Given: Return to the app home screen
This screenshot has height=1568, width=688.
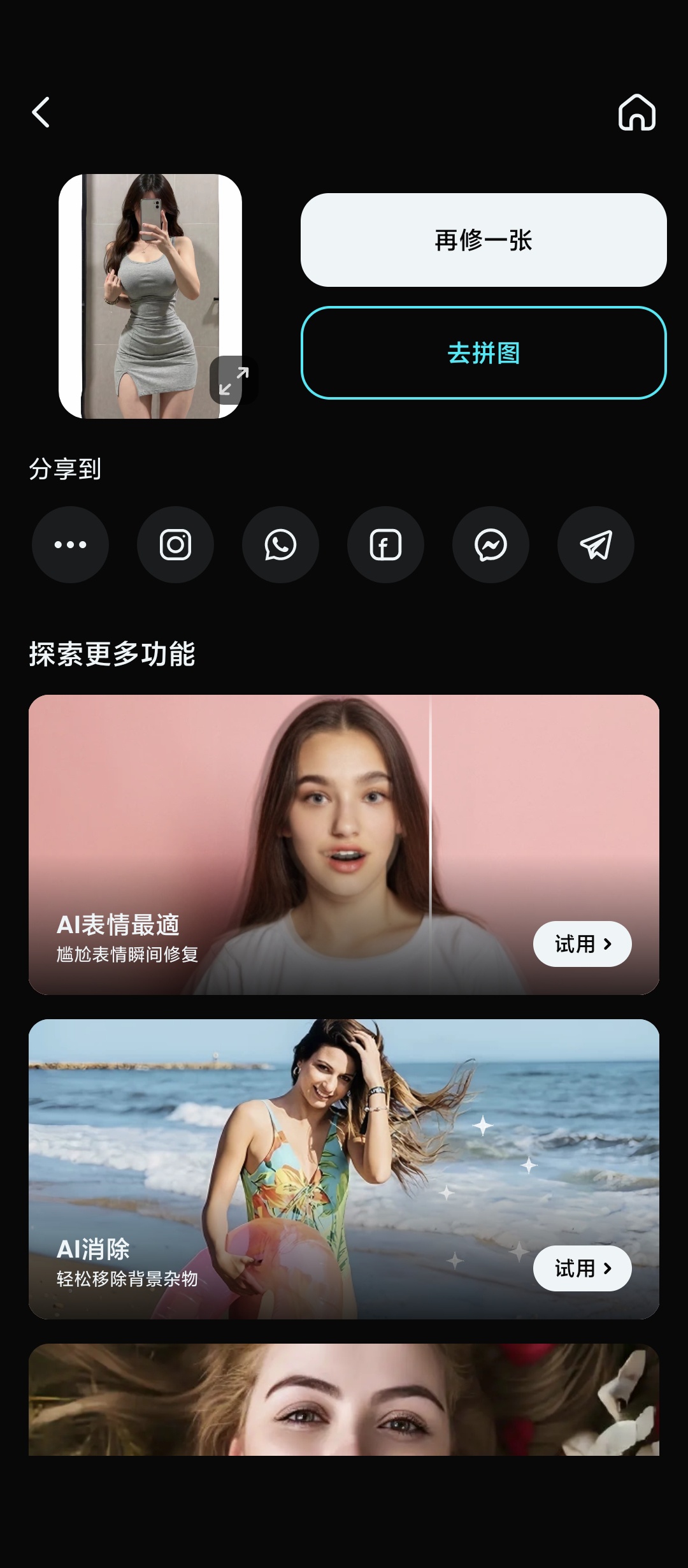Looking at the screenshot, I should click(636, 113).
